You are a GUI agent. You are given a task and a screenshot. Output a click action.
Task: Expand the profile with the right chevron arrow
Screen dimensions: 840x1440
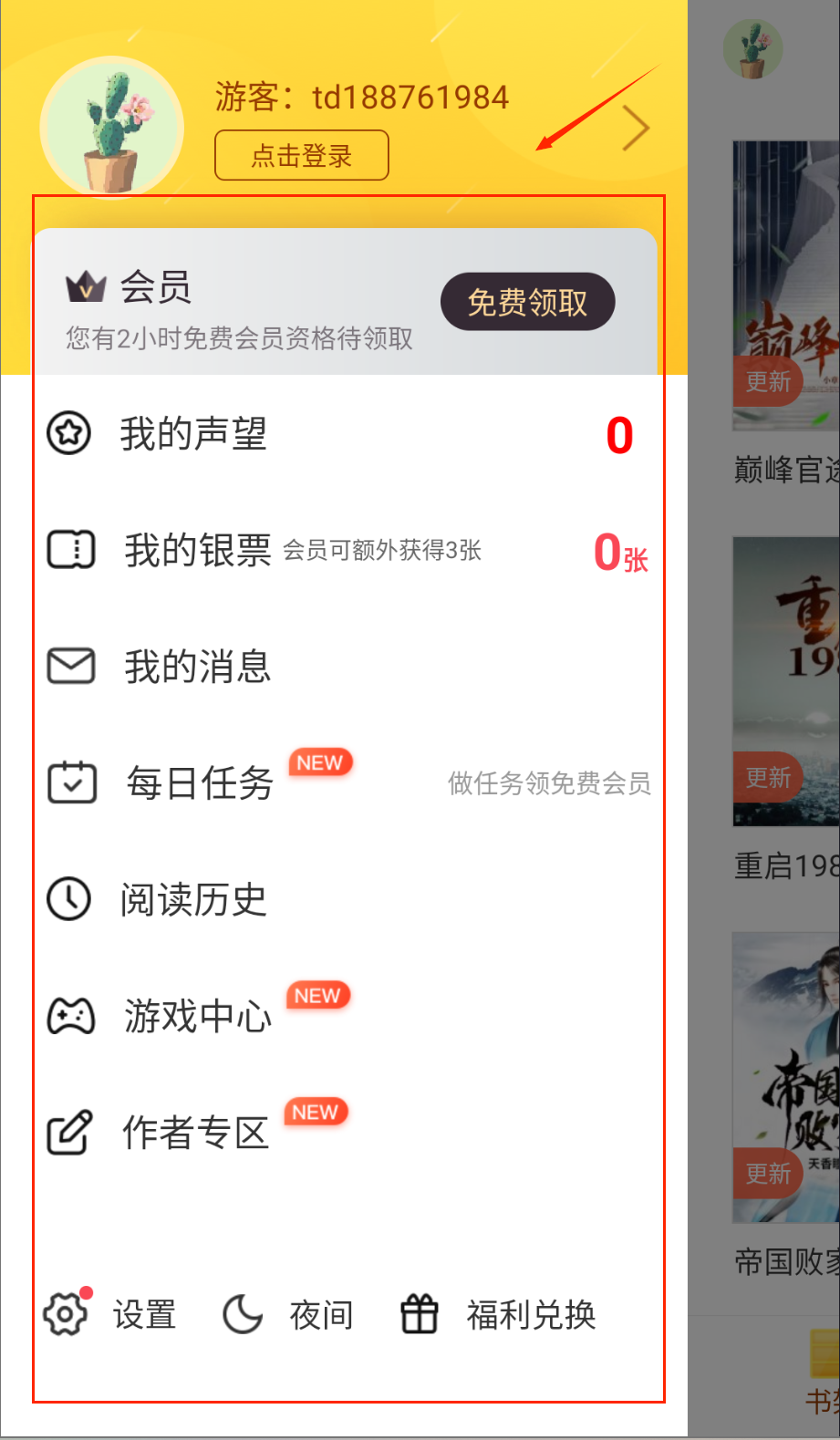[634, 128]
